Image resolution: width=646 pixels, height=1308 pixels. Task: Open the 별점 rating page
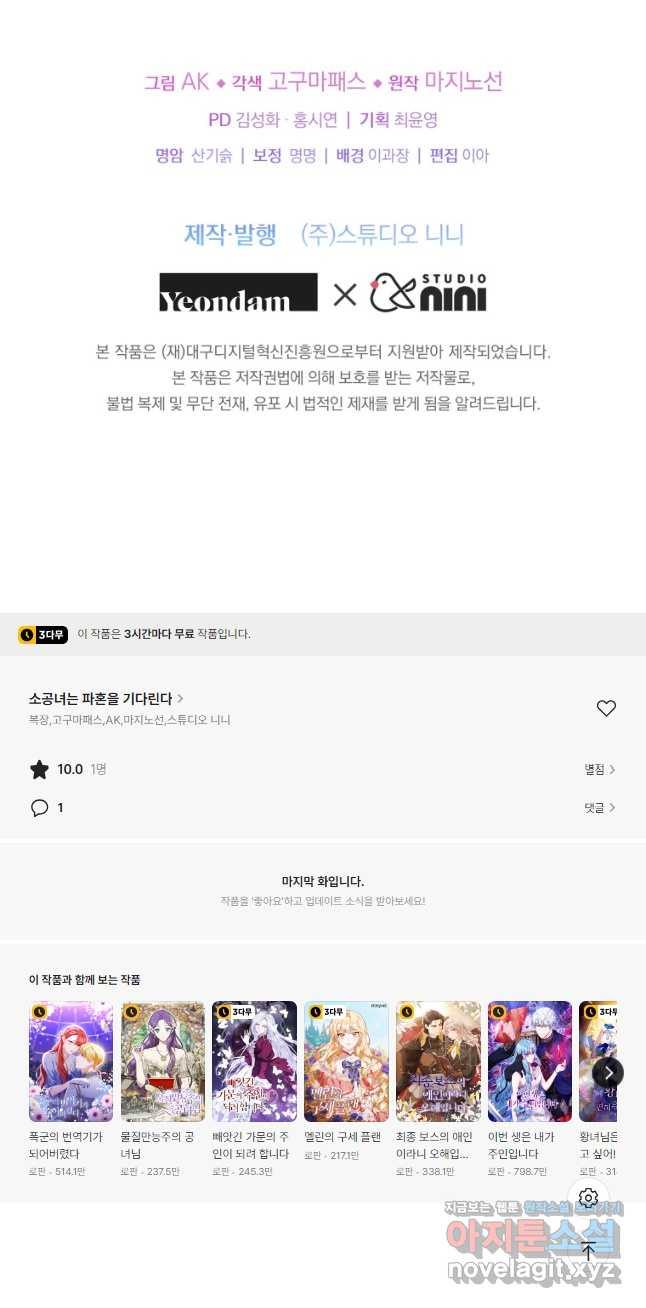point(600,769)
